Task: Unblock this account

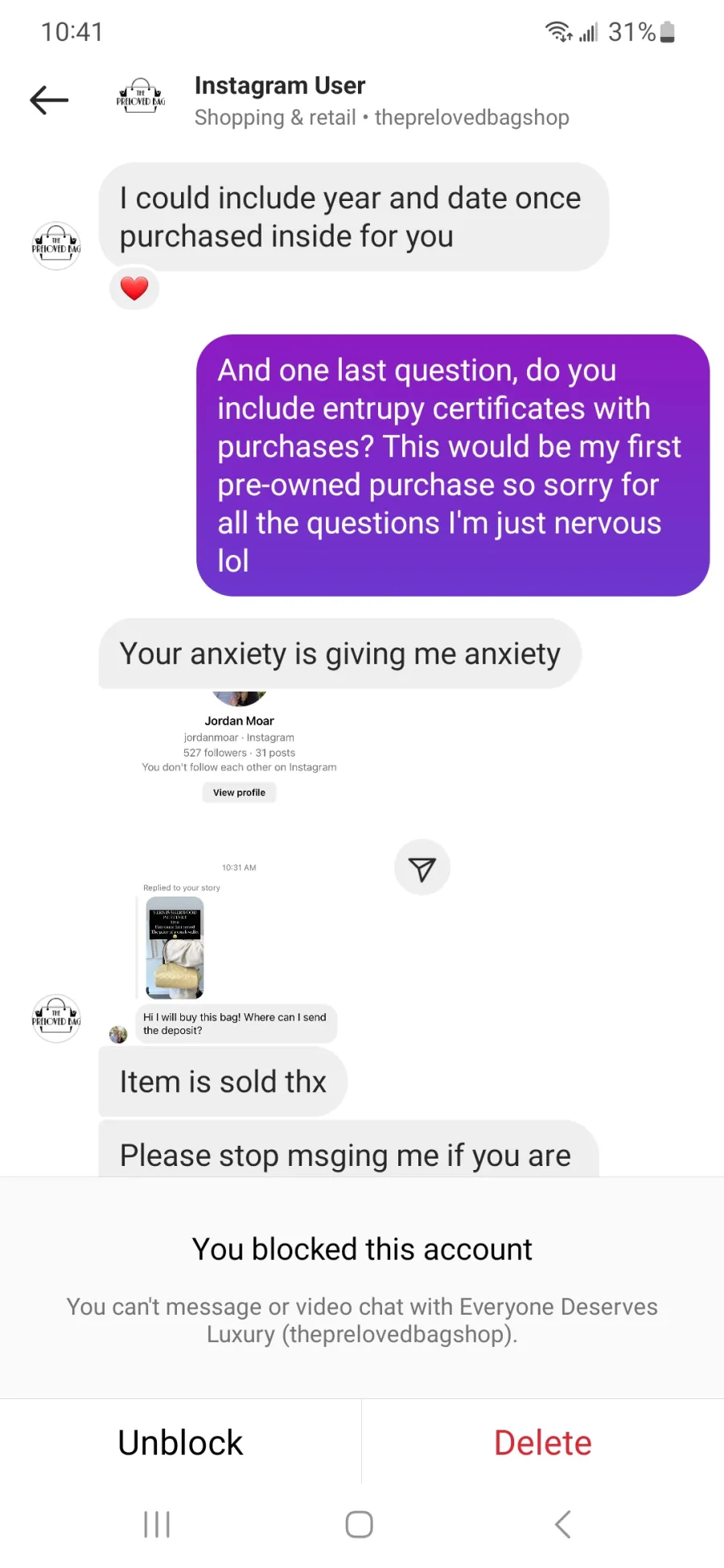Action: point(180,1443)
